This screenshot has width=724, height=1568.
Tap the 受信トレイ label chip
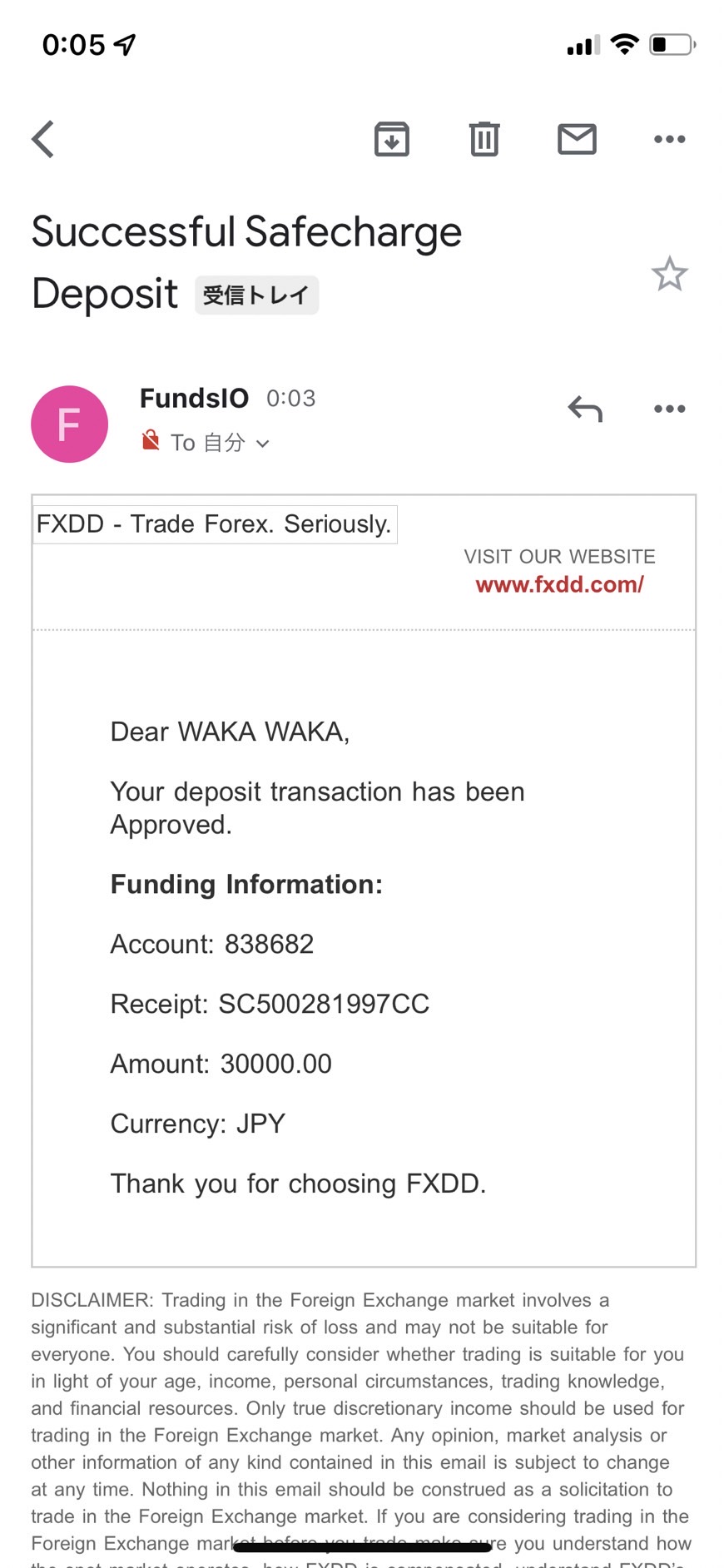(x=256, y=295)
